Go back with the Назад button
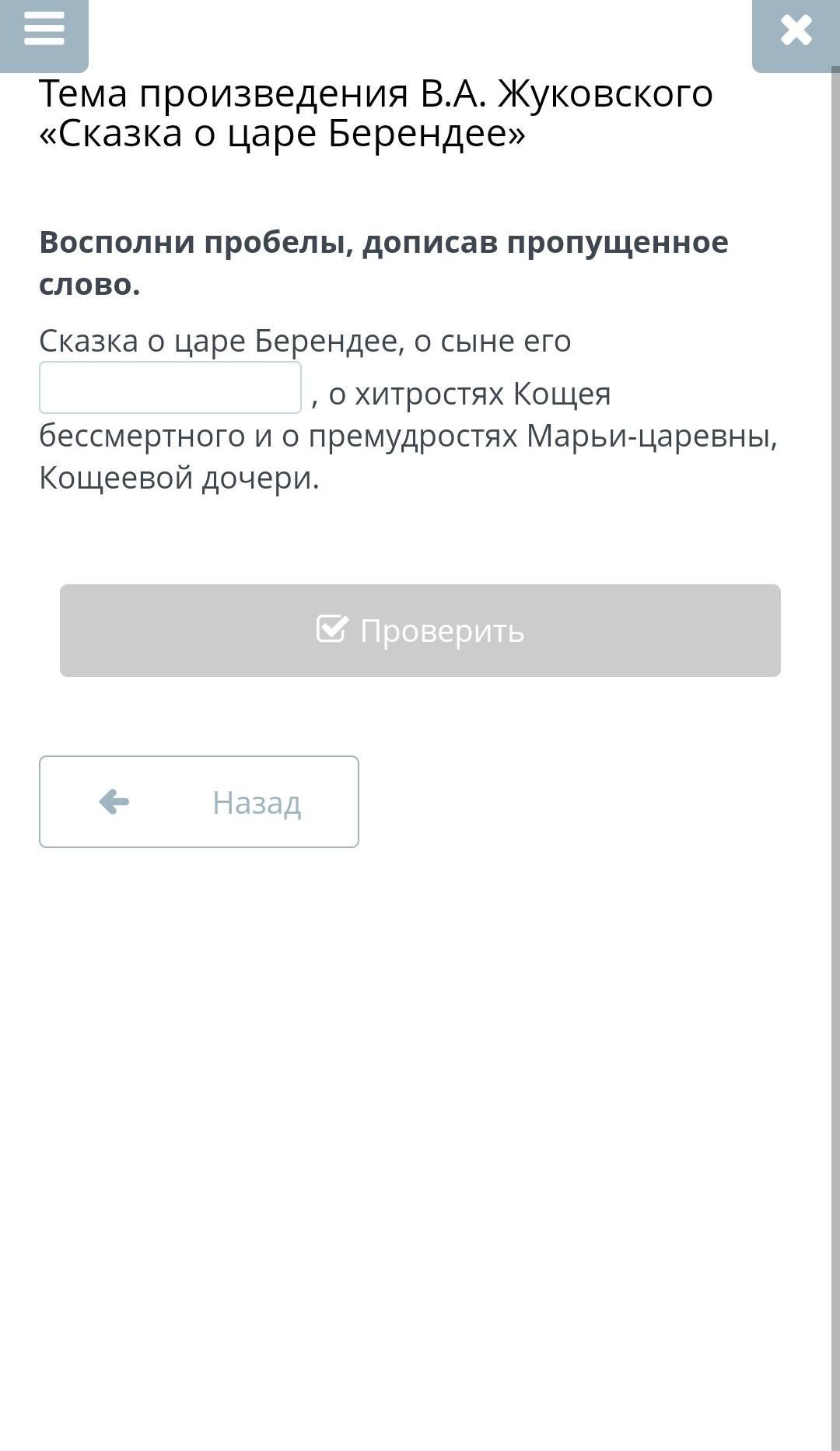The height and width of the screenshot is (1451, 840). coord(199,801)
